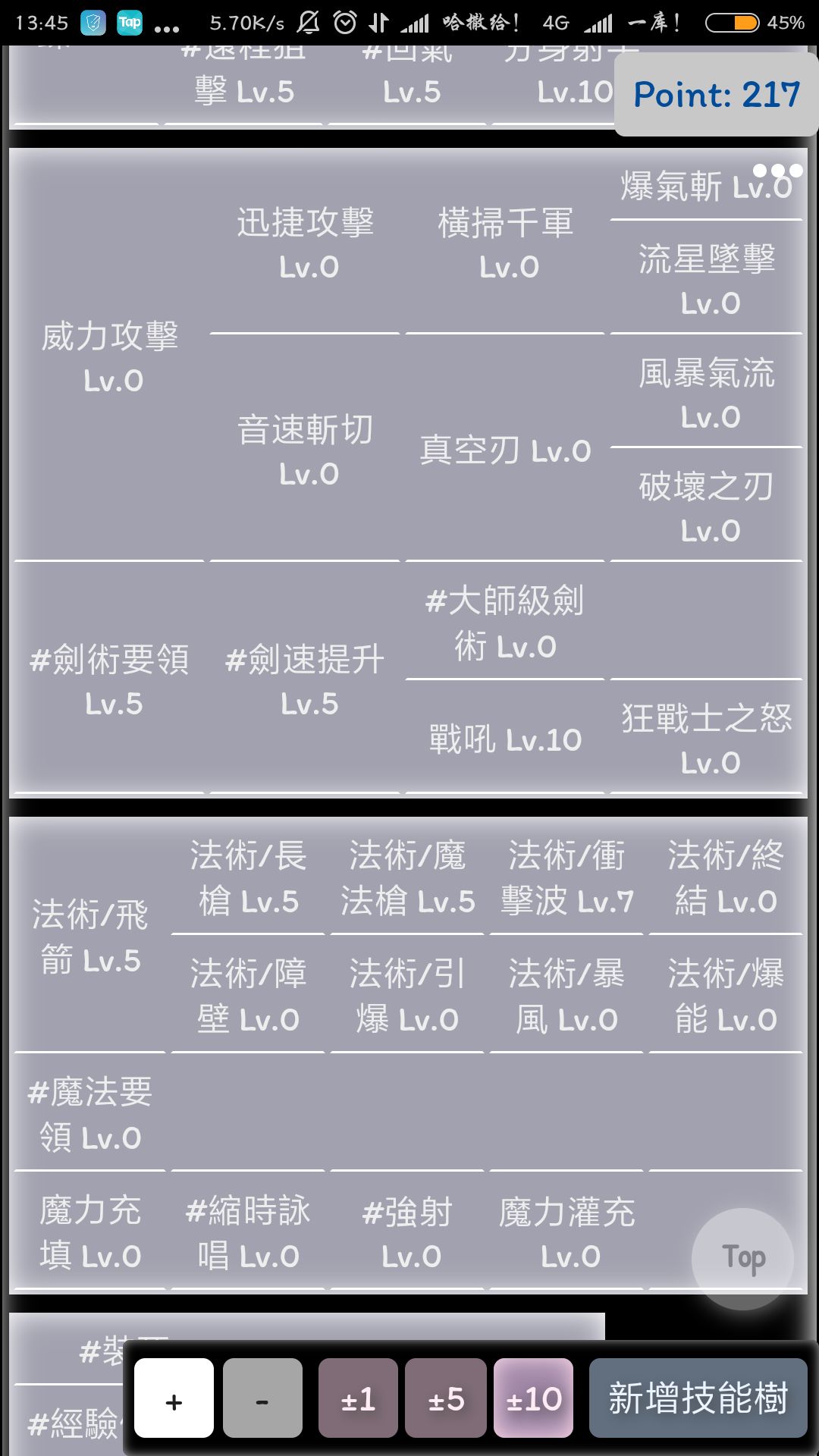Select the 魔力灌充 Lv.0 skill

click(567, 1234)
